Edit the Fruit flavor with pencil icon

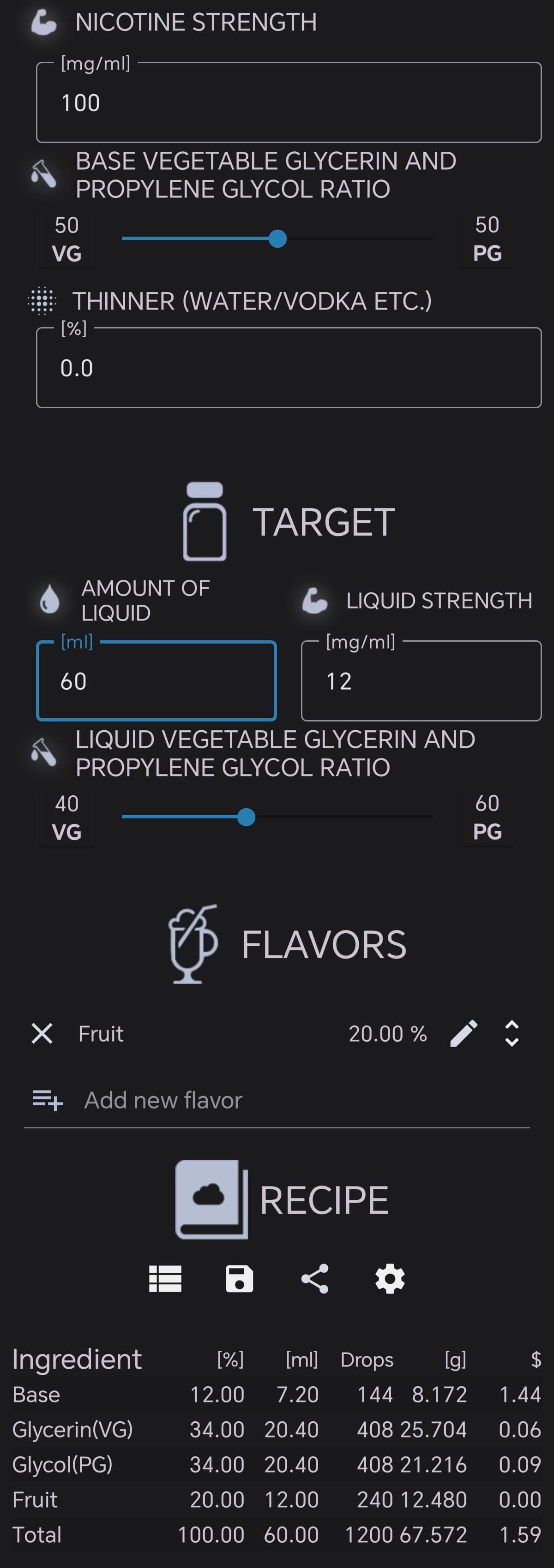click(x=464, y=1033)
